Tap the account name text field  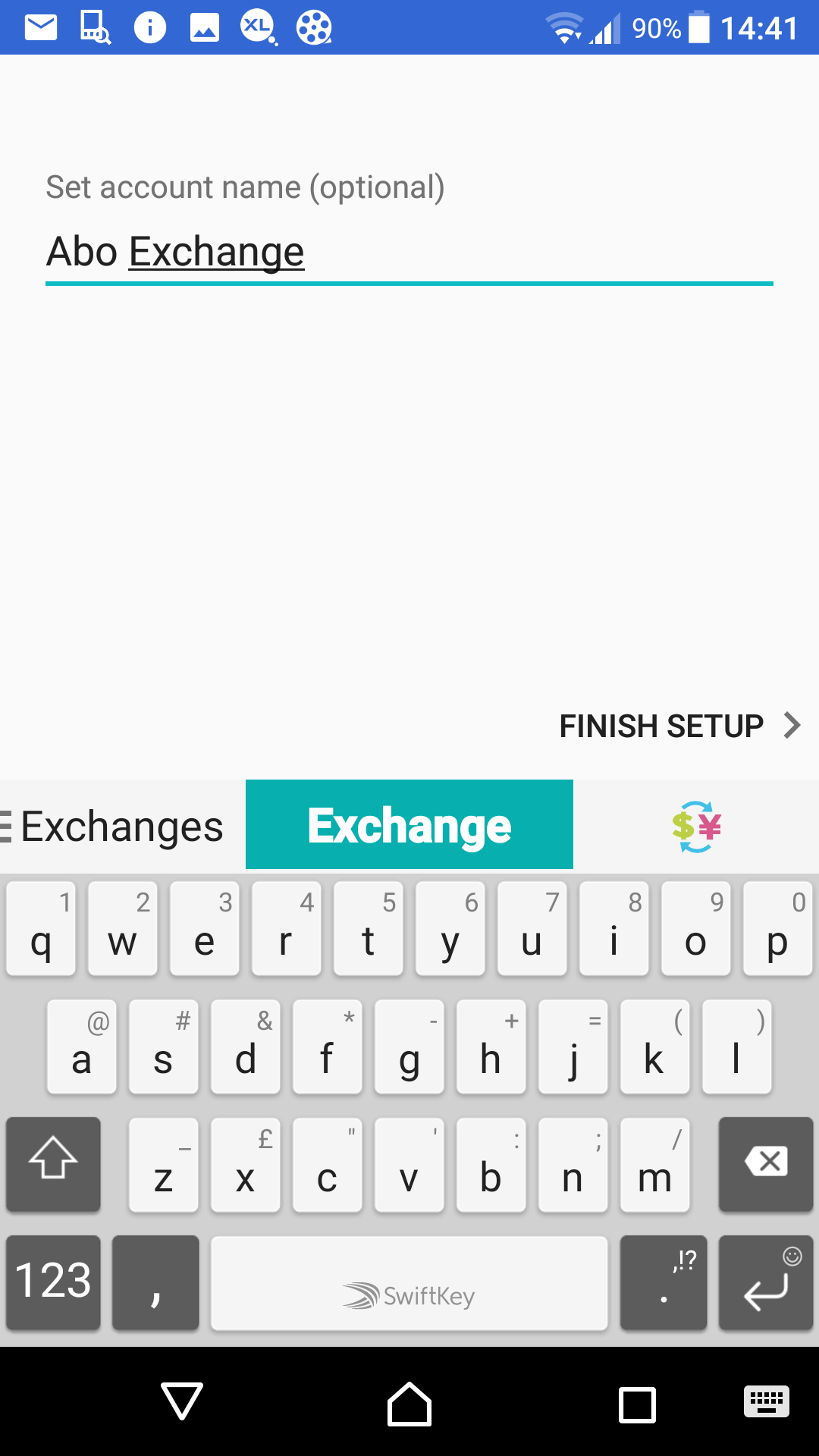[x=409, y=253]
